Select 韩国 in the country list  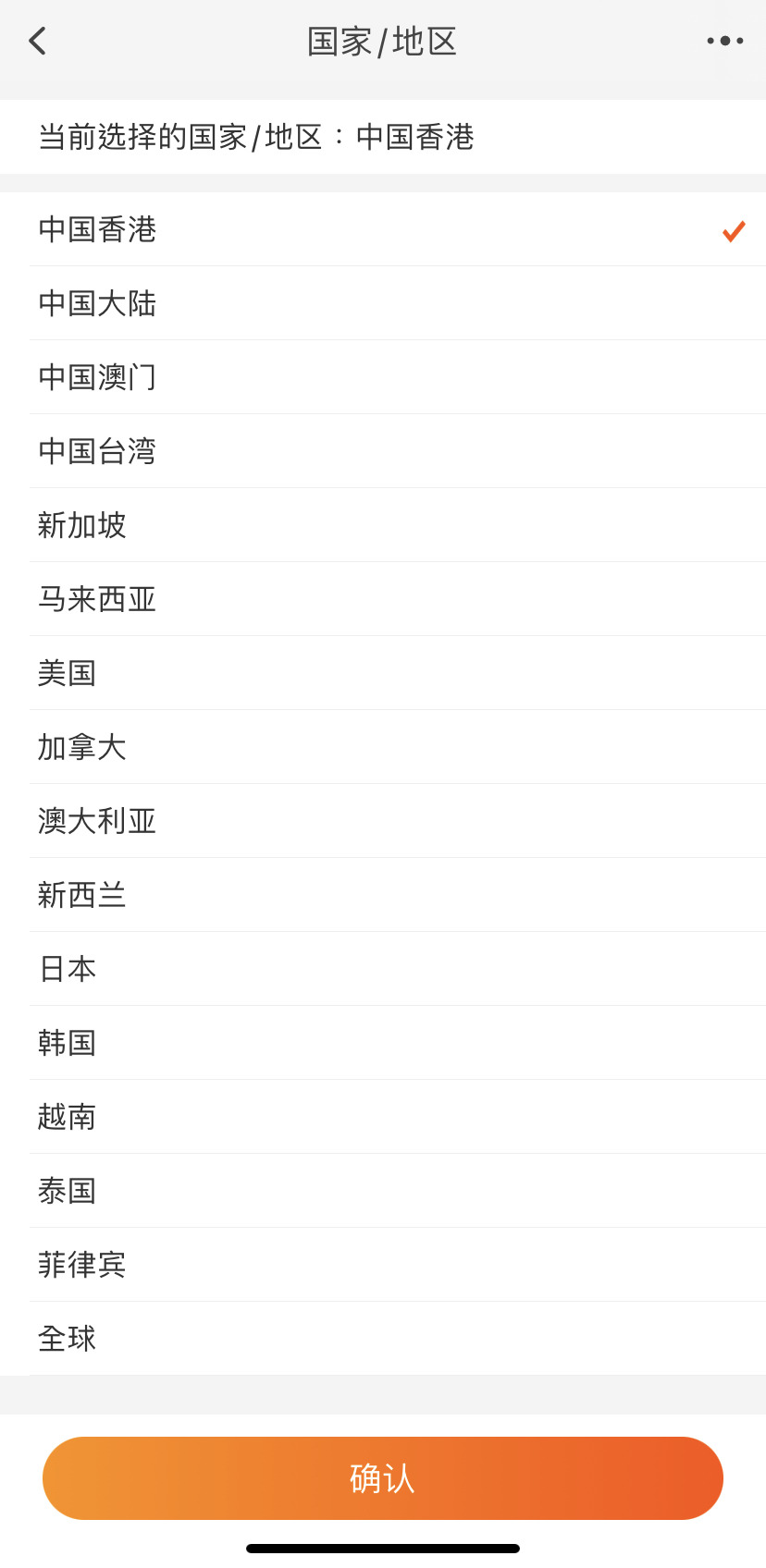tap(68, 1043)
